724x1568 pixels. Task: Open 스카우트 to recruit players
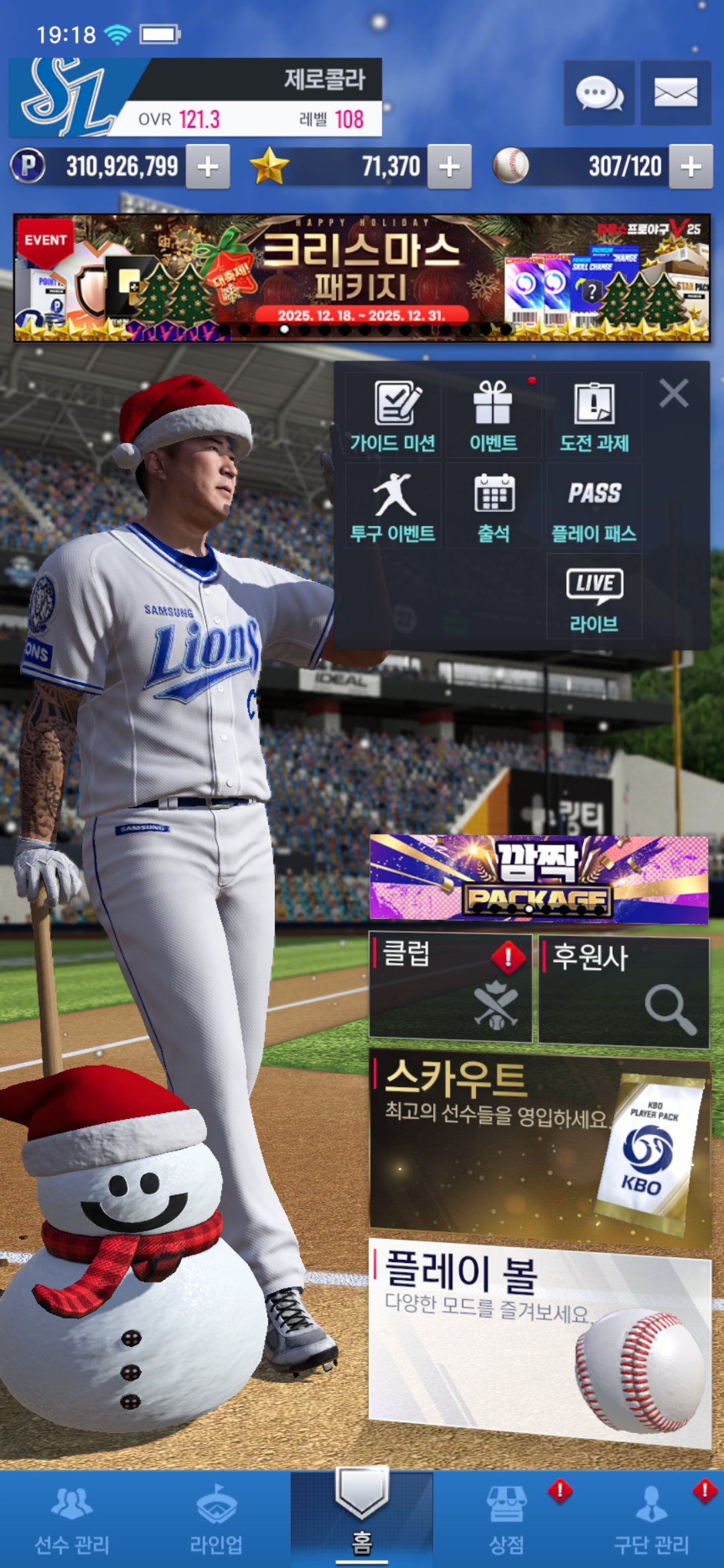pos(539,1148)
